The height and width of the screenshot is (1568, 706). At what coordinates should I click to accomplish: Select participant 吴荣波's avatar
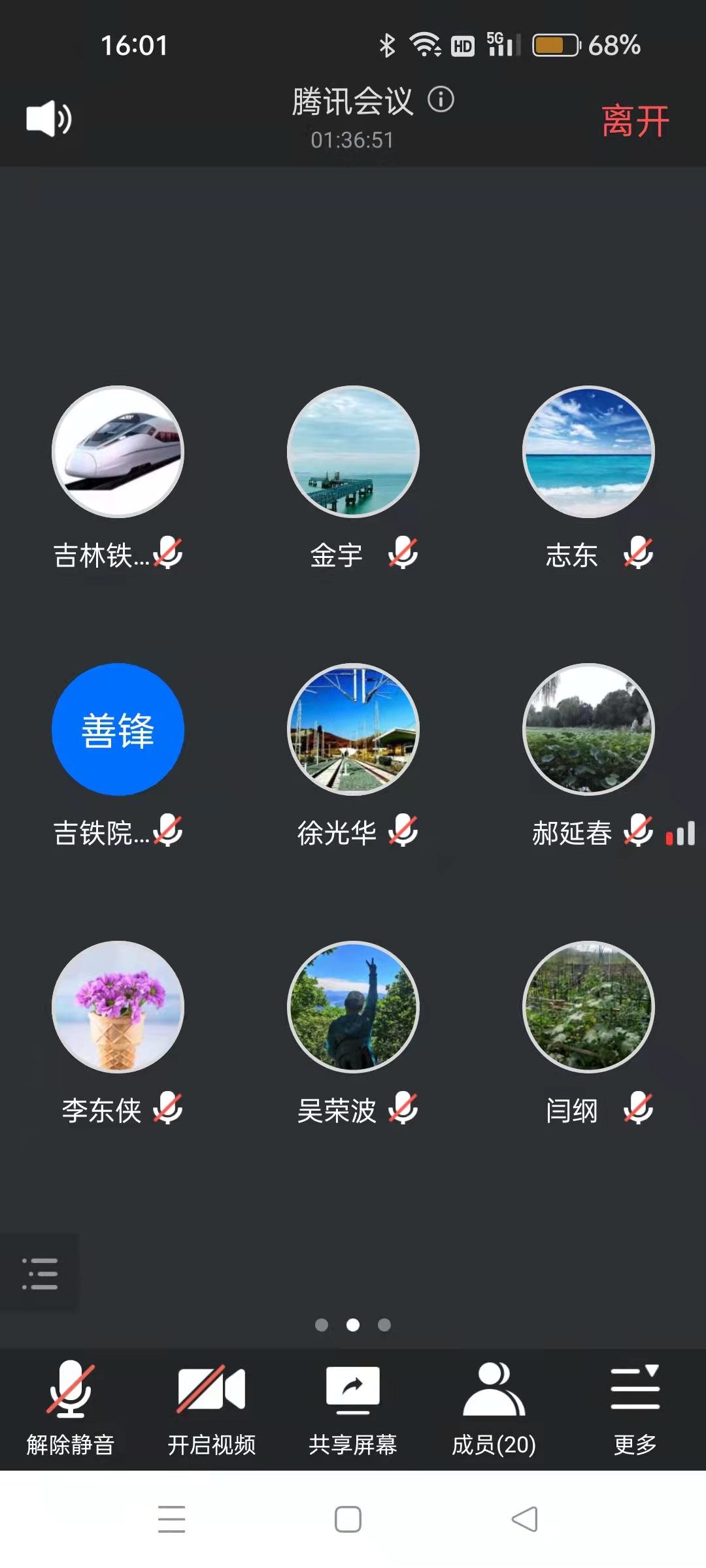pos(353,1007)
